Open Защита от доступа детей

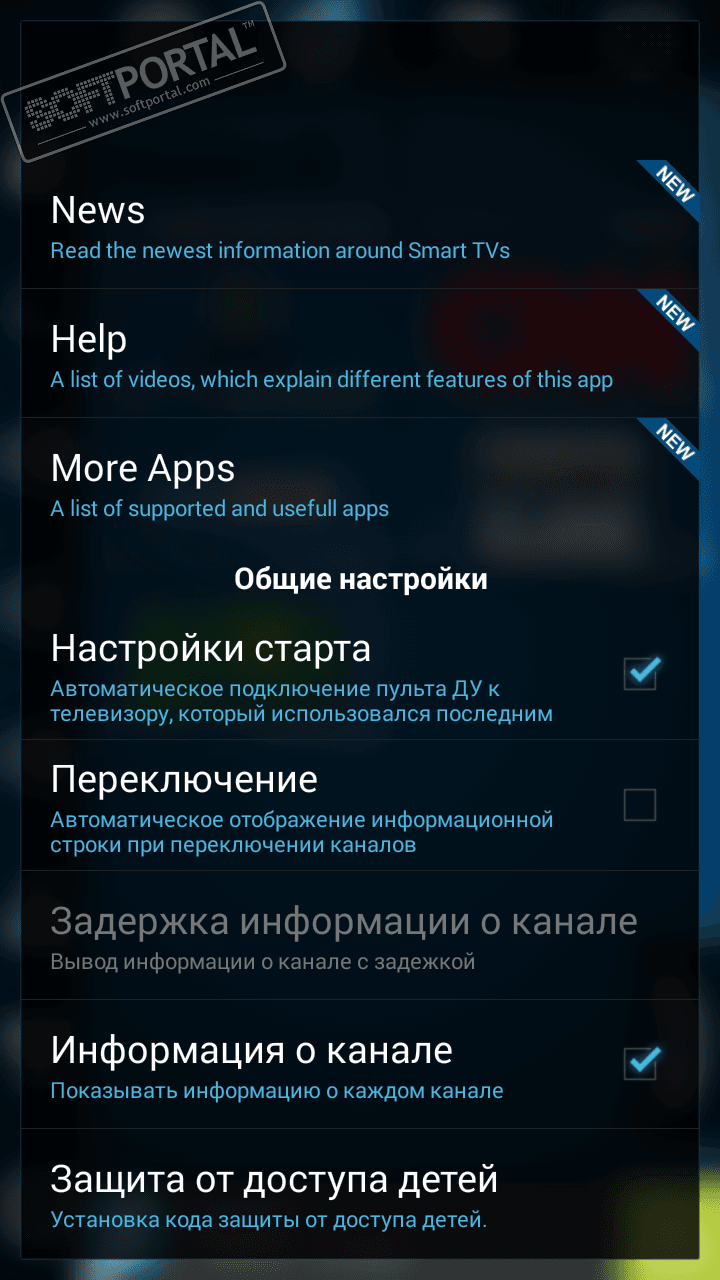click(360, 1194)
